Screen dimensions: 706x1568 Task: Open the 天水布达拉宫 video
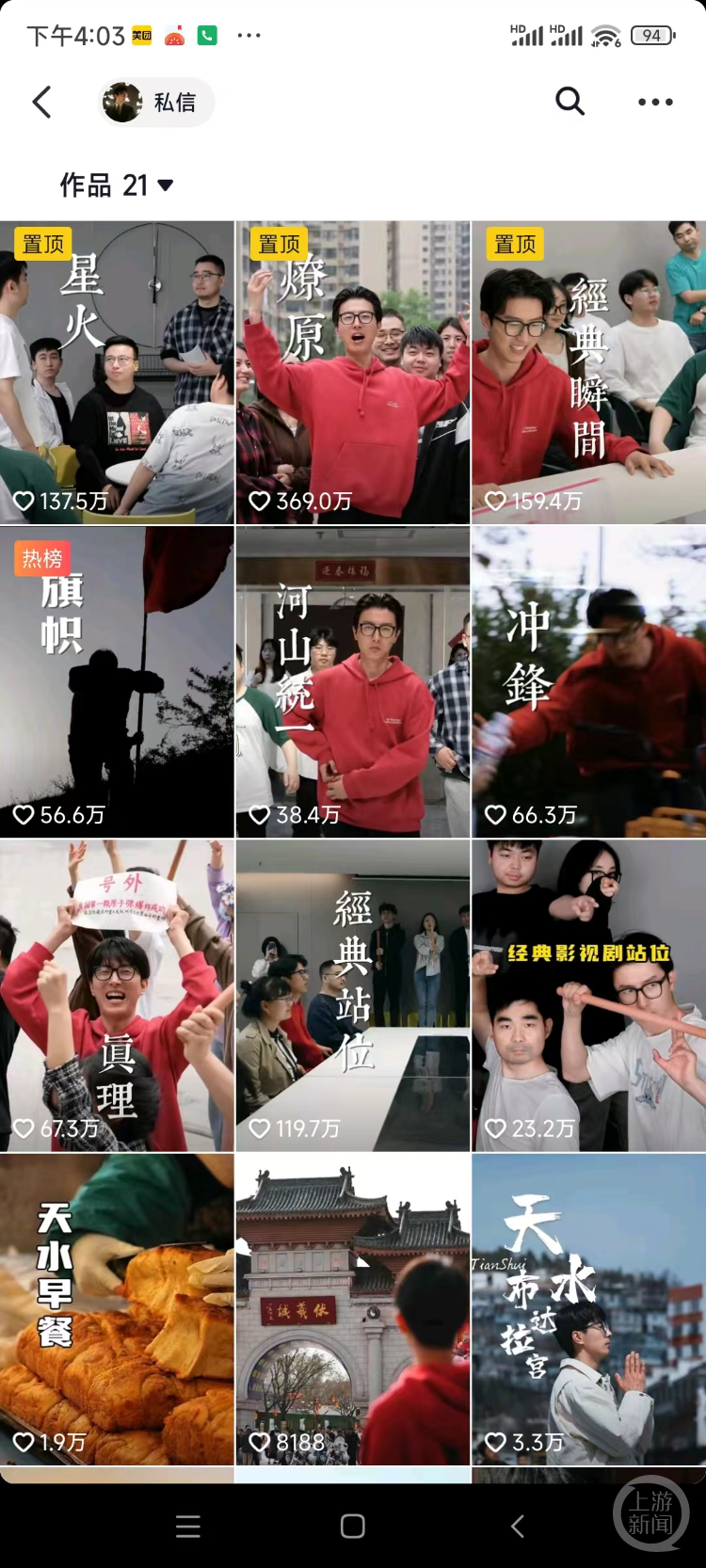(589, 1309)
